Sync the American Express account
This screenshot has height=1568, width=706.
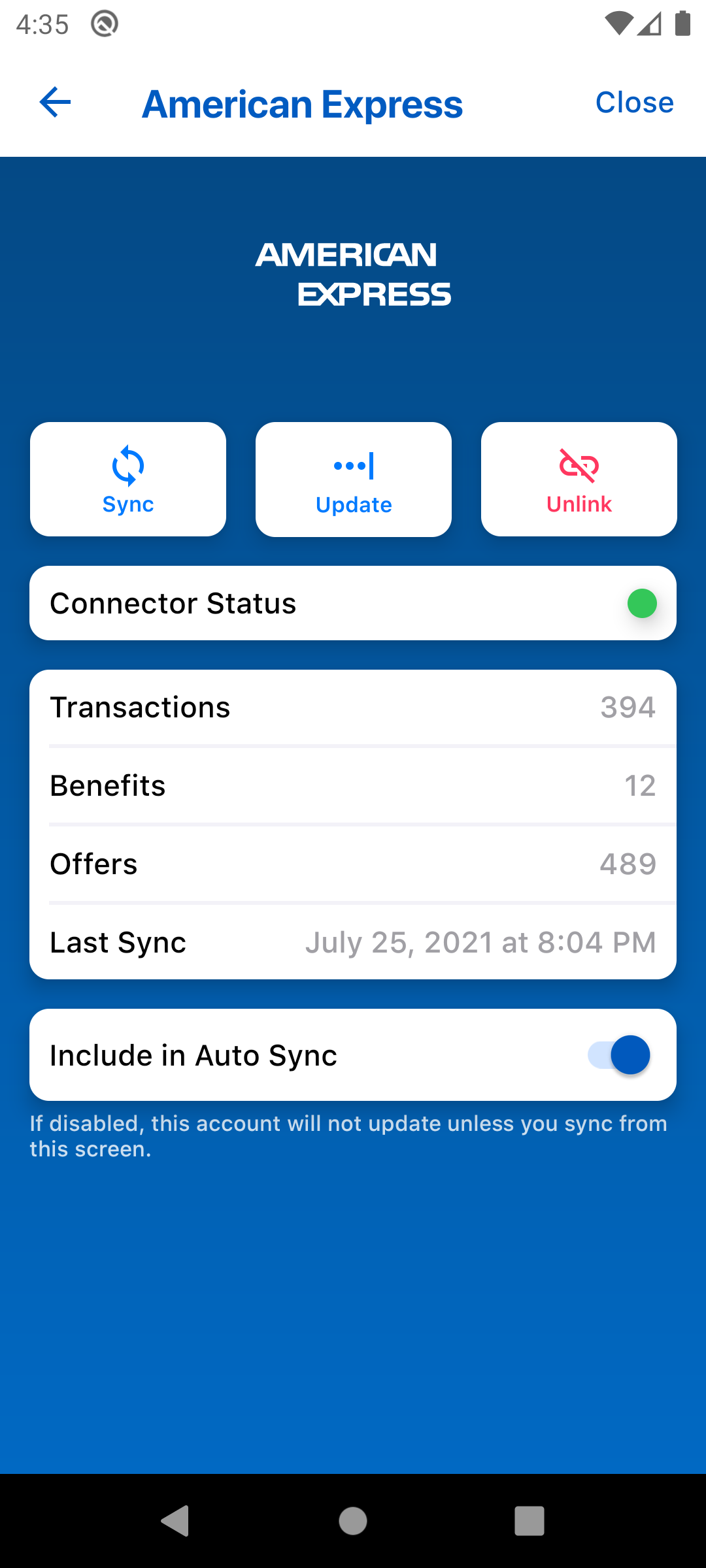coord(128,480)
